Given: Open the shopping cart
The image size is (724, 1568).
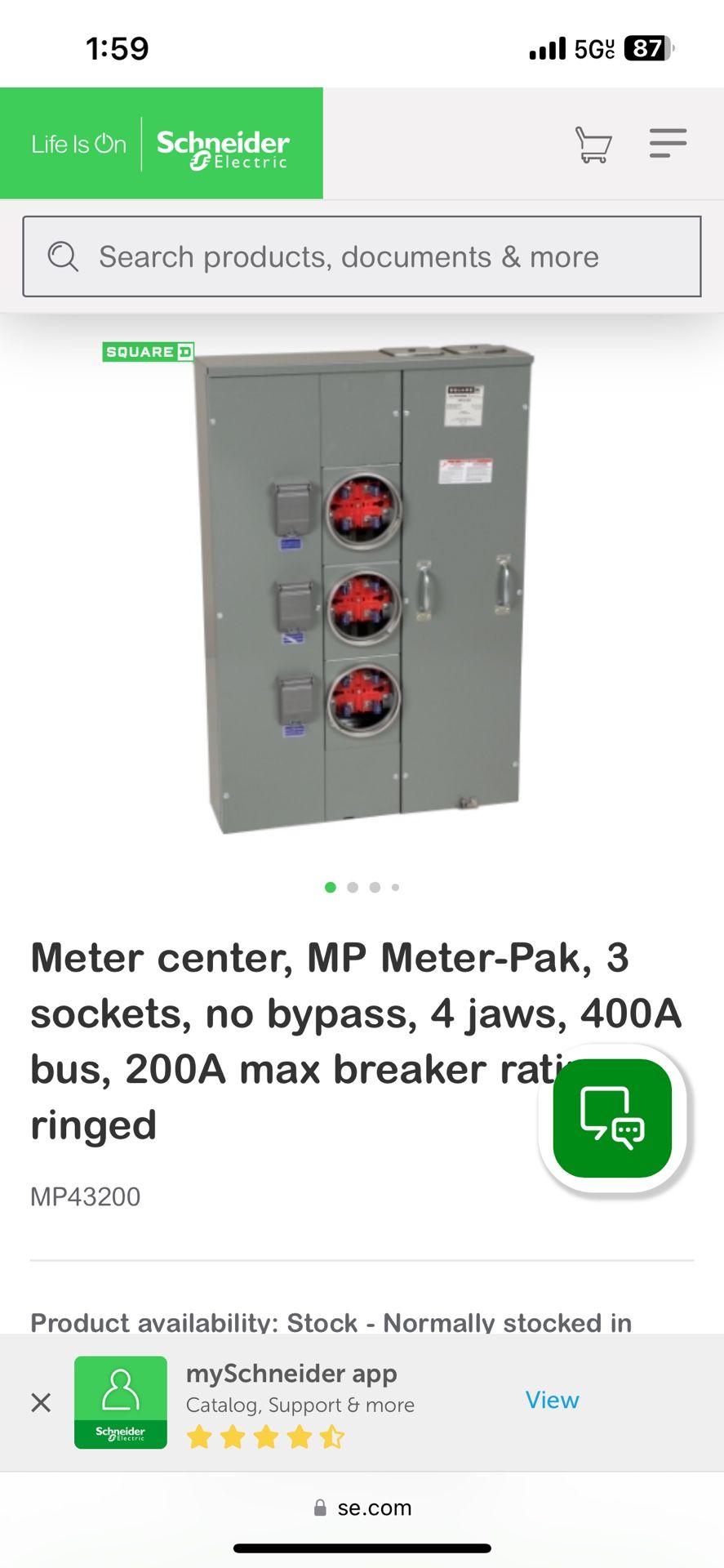Looking at the screenshot, I should click(x=593, y=144).
